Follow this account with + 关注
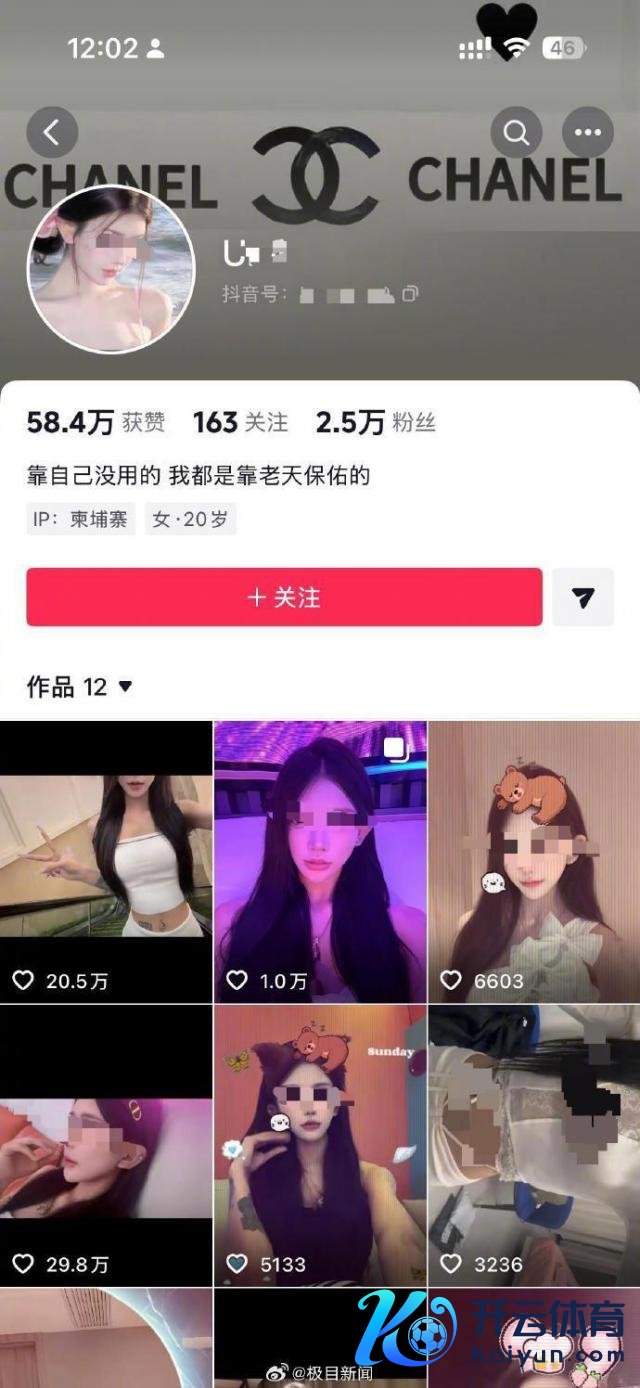 click(284, 597)
